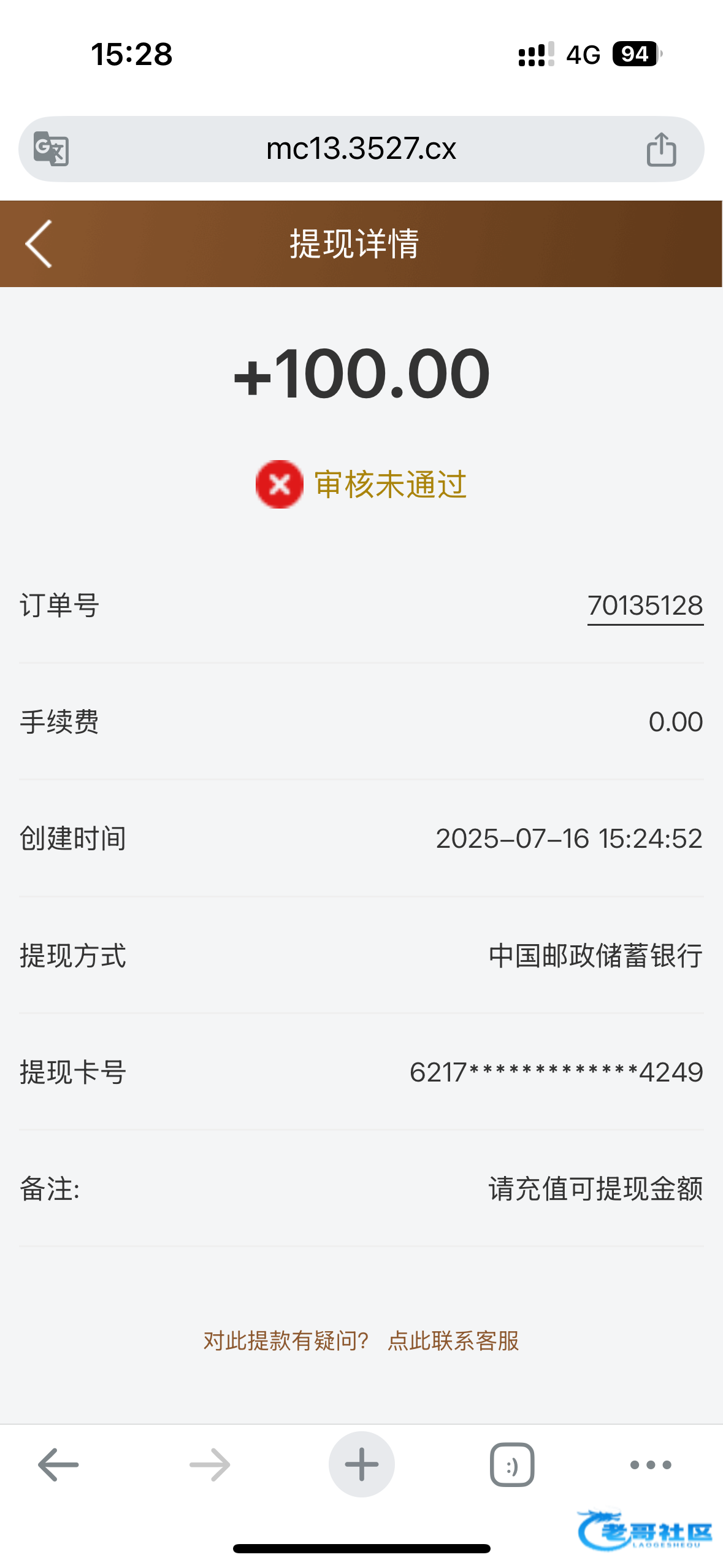
Task: Tap 点此联系客服 to contact support
Action: coord(453,1340)
